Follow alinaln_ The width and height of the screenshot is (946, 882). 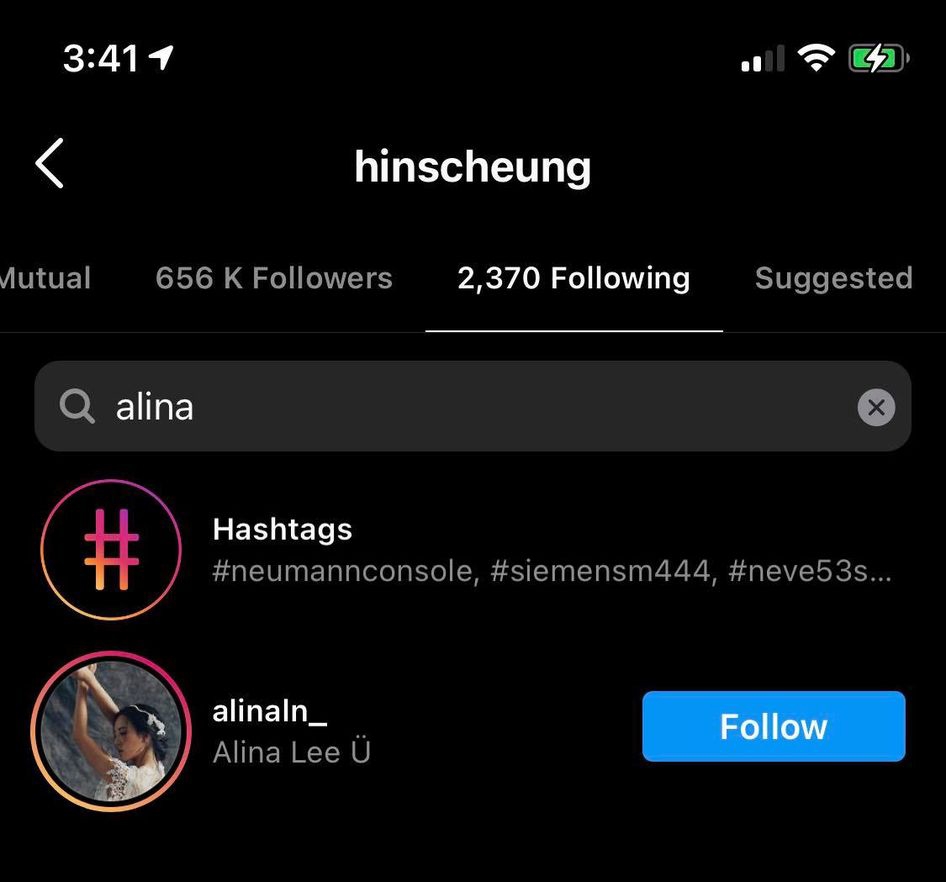pyautogui.click(x=773, y=727)
